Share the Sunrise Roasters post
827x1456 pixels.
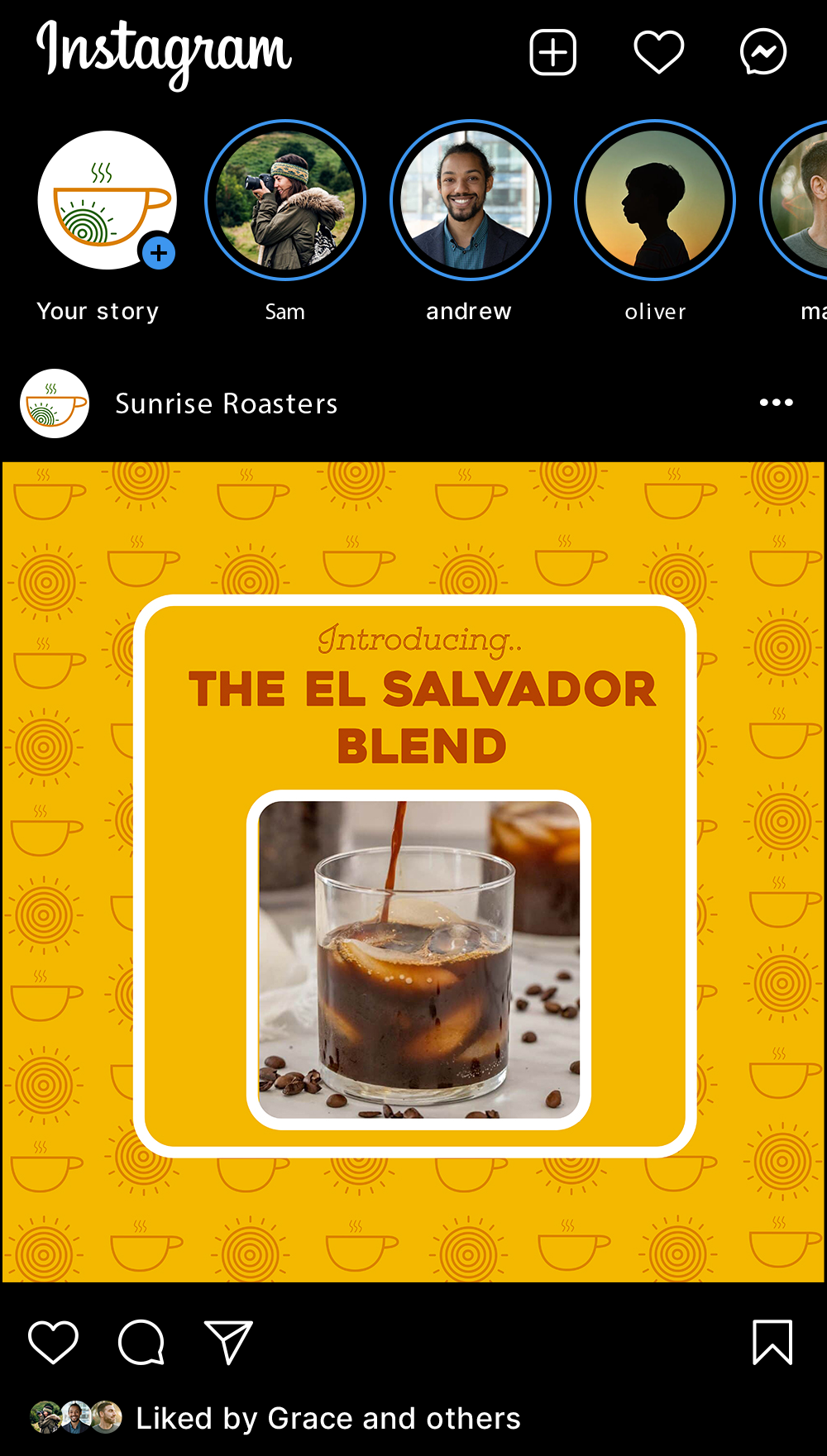pos(228,1341)
